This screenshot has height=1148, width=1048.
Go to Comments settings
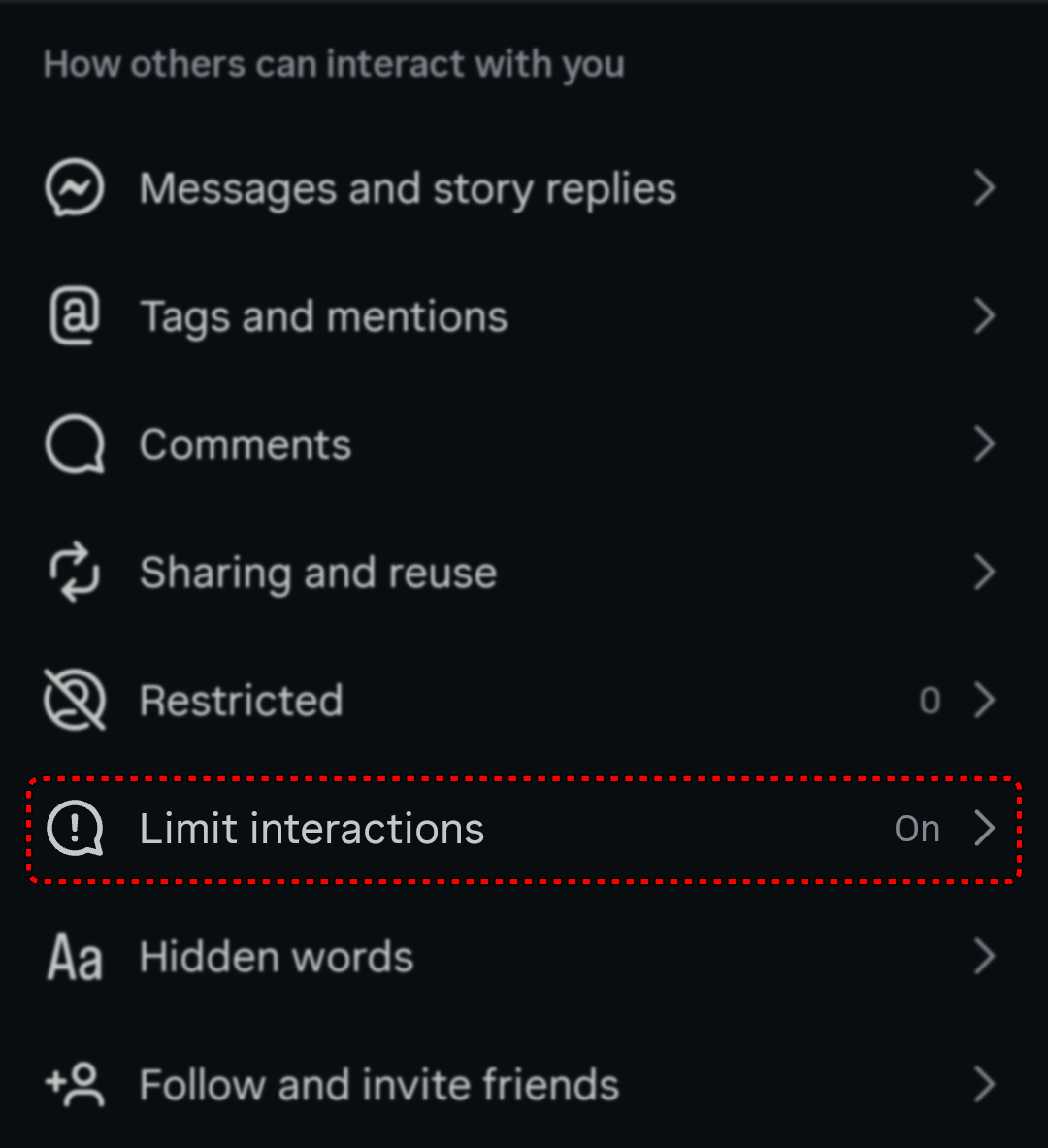point(246,444)
